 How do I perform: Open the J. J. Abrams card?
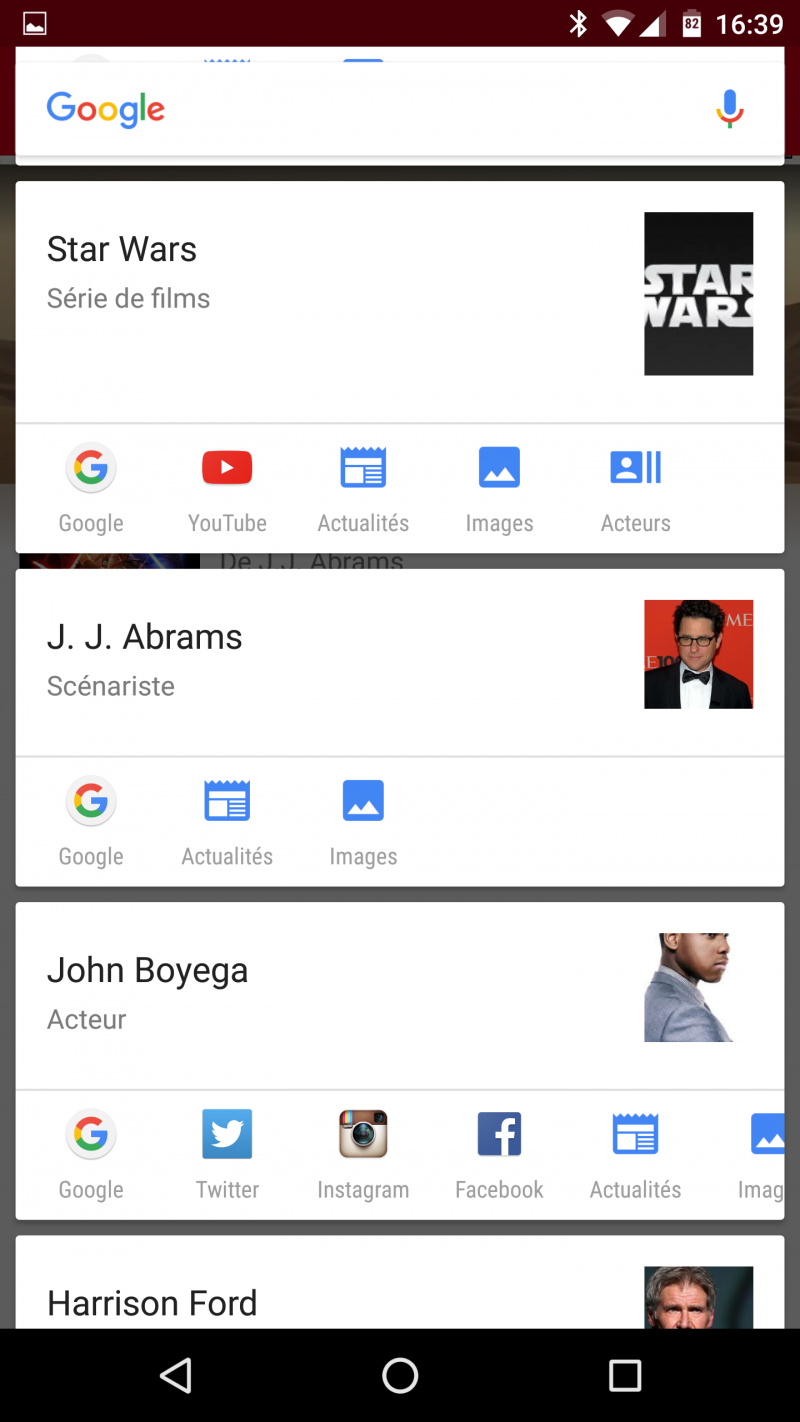click(x=400, y=662)
